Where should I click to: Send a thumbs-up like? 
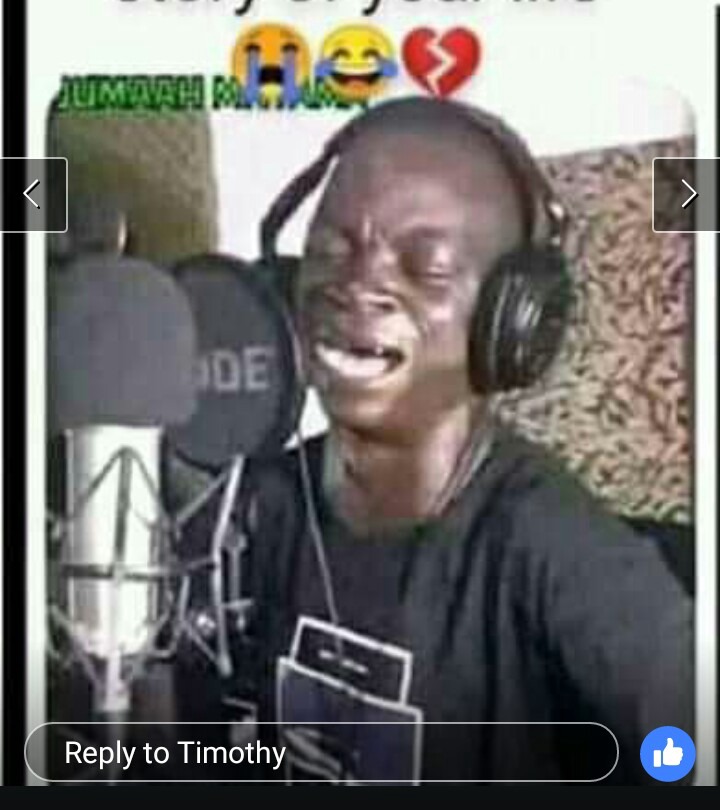(x=667, y=754)
